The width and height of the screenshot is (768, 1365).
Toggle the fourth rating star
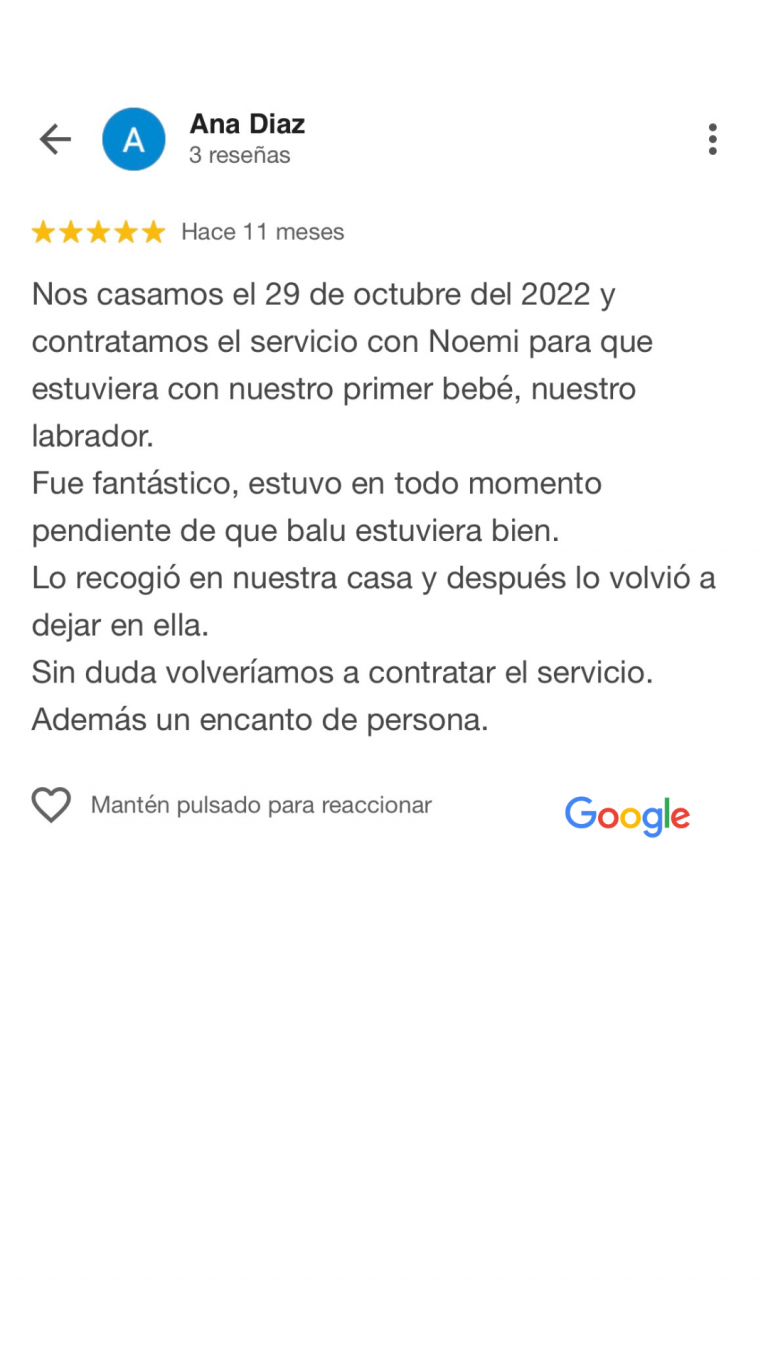pyautogui.click(x=124, y=231)
